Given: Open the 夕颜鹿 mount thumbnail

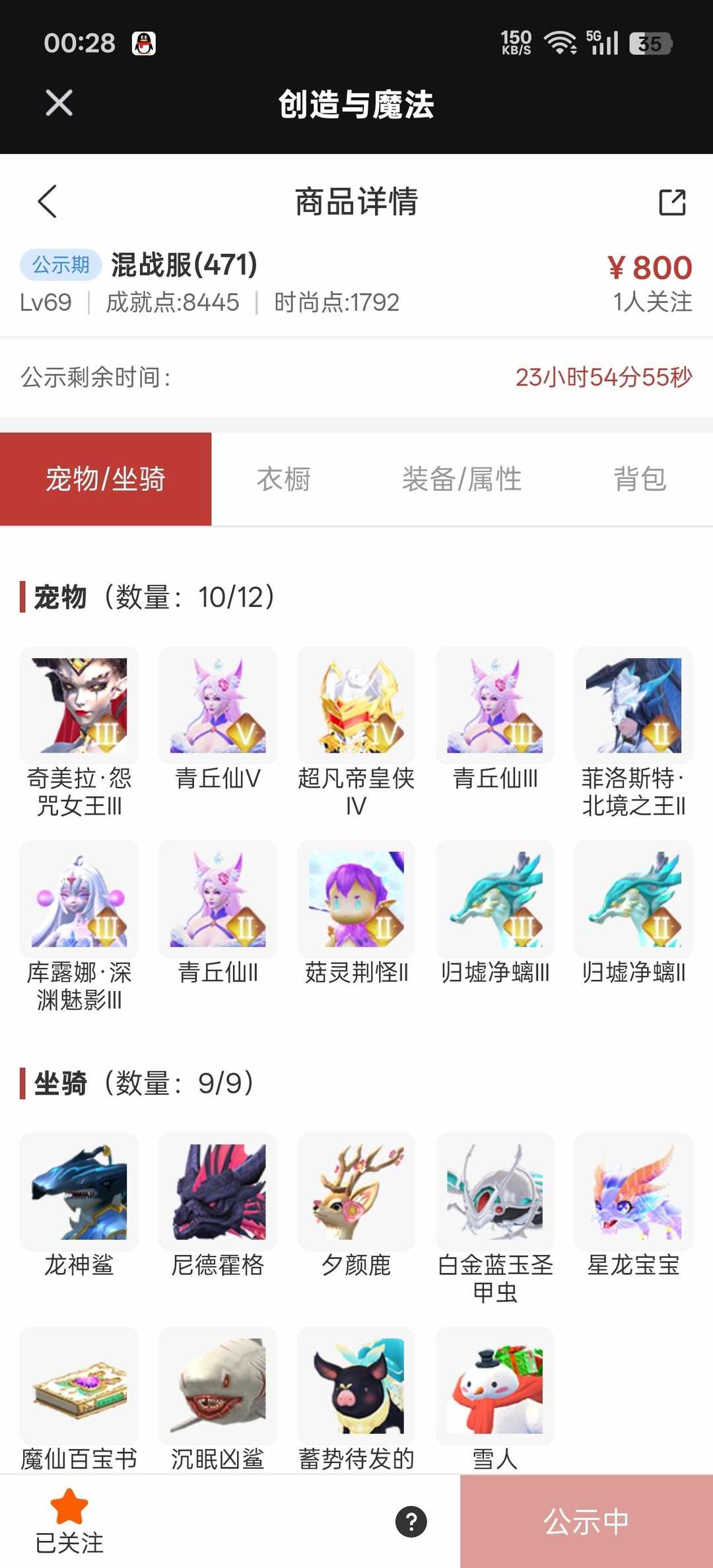Looking at the screenshot, I should [x=356, y=1190].
